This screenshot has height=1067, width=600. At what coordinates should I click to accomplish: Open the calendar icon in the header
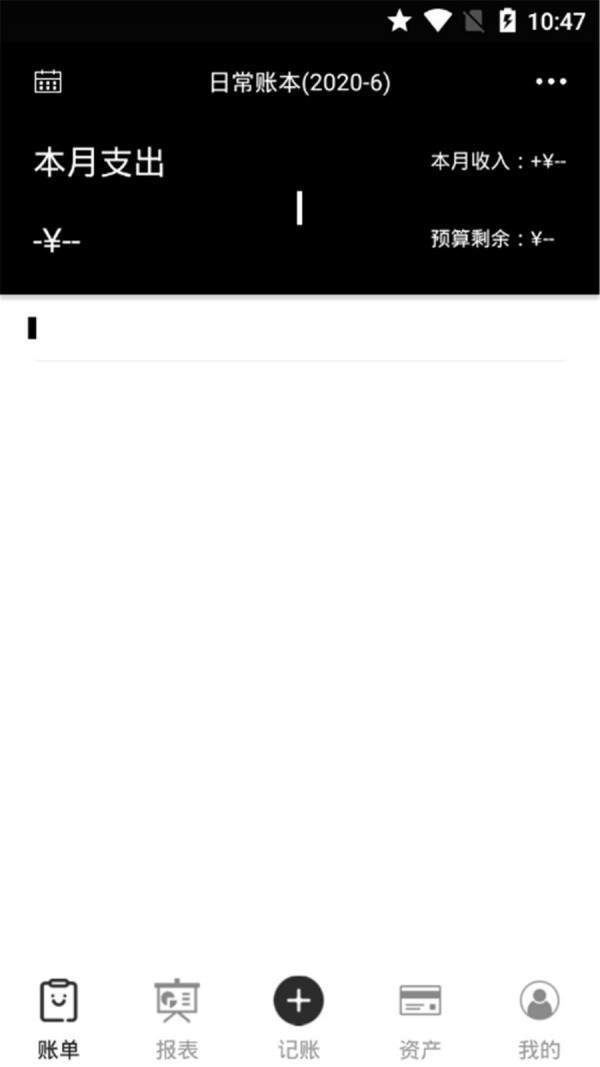coord(48,82)
